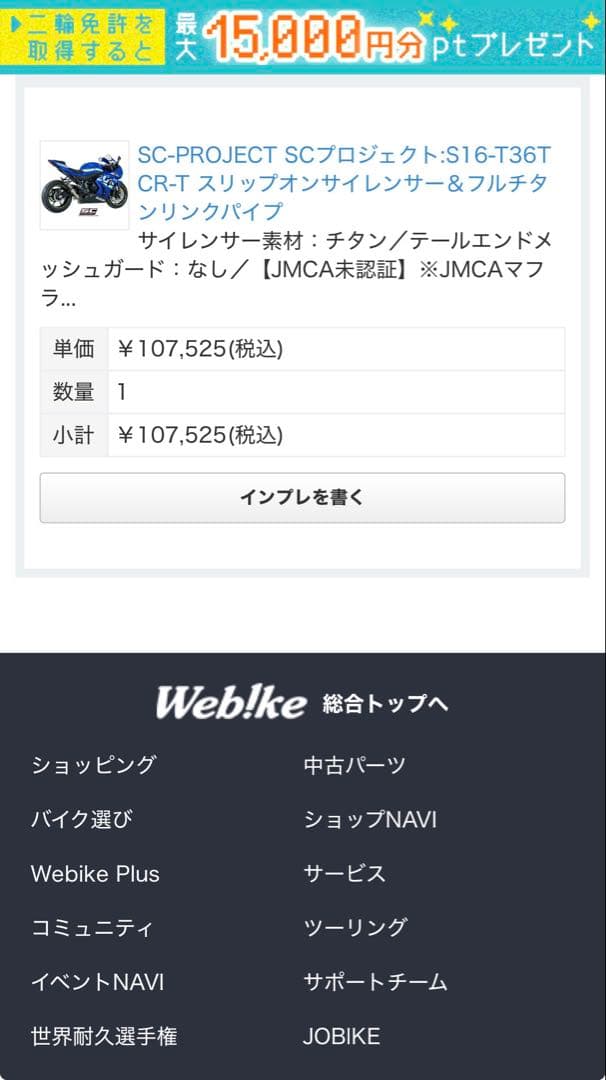606x1080 pixels.
Task: Open the motorcycle license 15,000 point banner
Action: [303, 37]
